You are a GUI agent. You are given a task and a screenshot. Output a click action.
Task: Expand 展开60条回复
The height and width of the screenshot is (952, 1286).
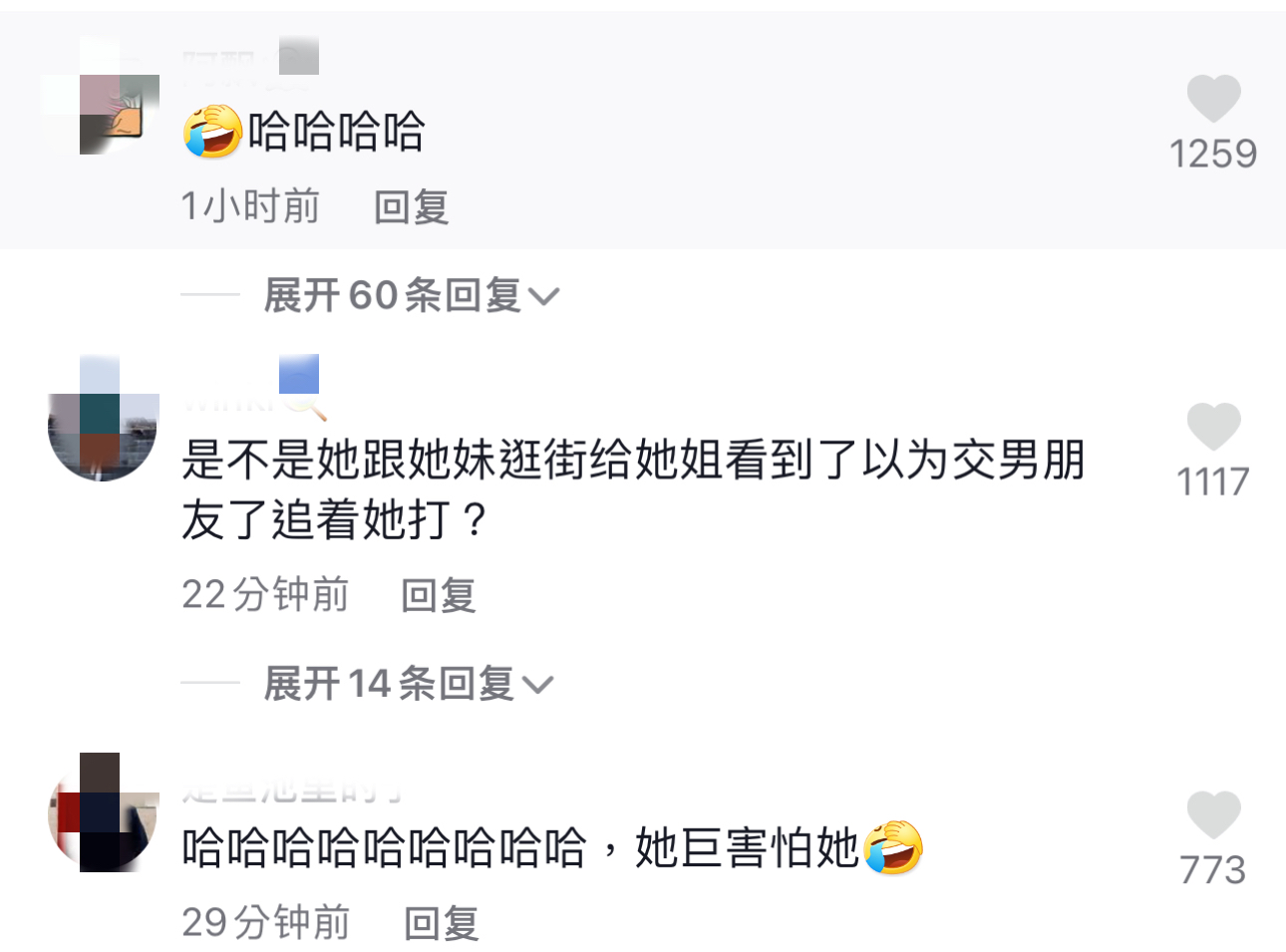411,295
